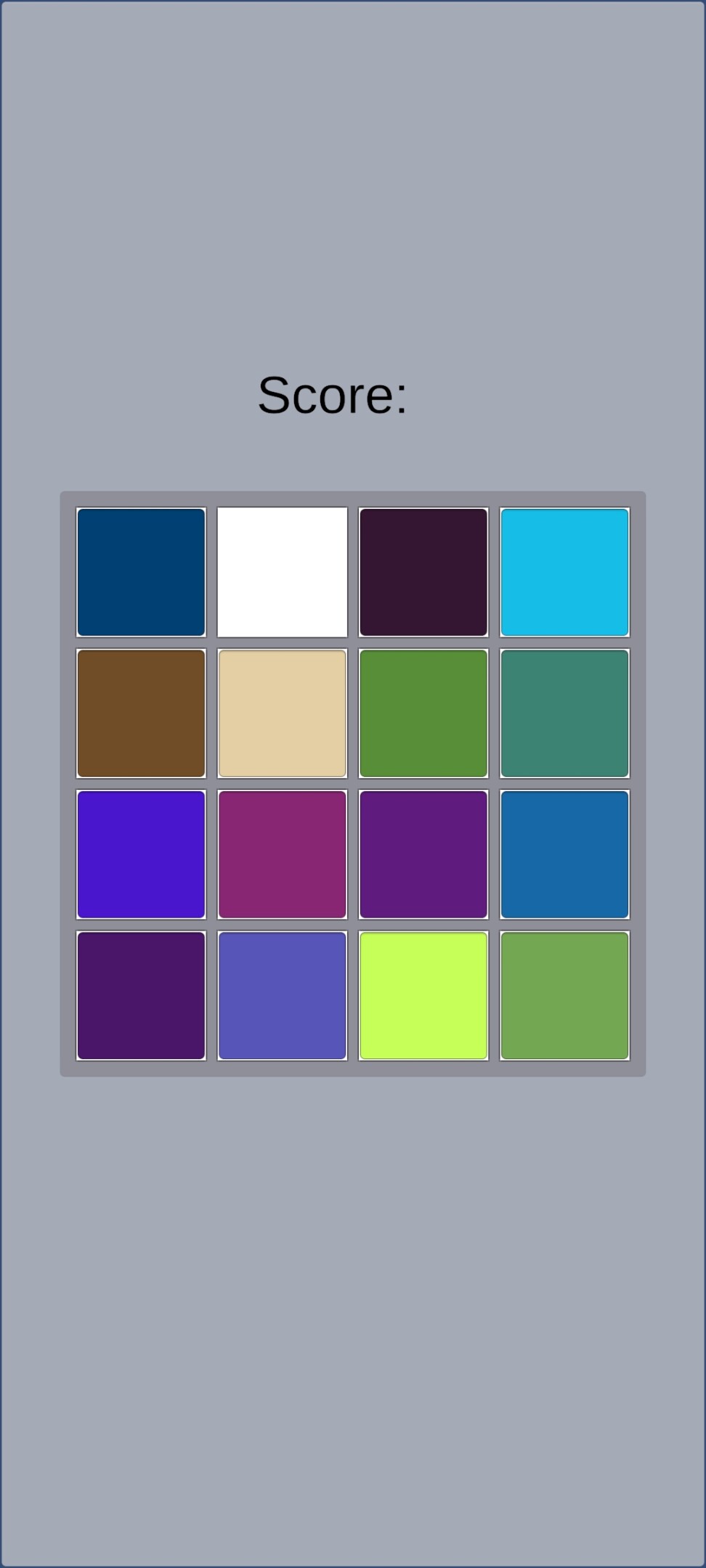This screenshot has width=706, height=1568.
Task: Tap the vivid indigo blue tile
Action: (x=141, y=854)
